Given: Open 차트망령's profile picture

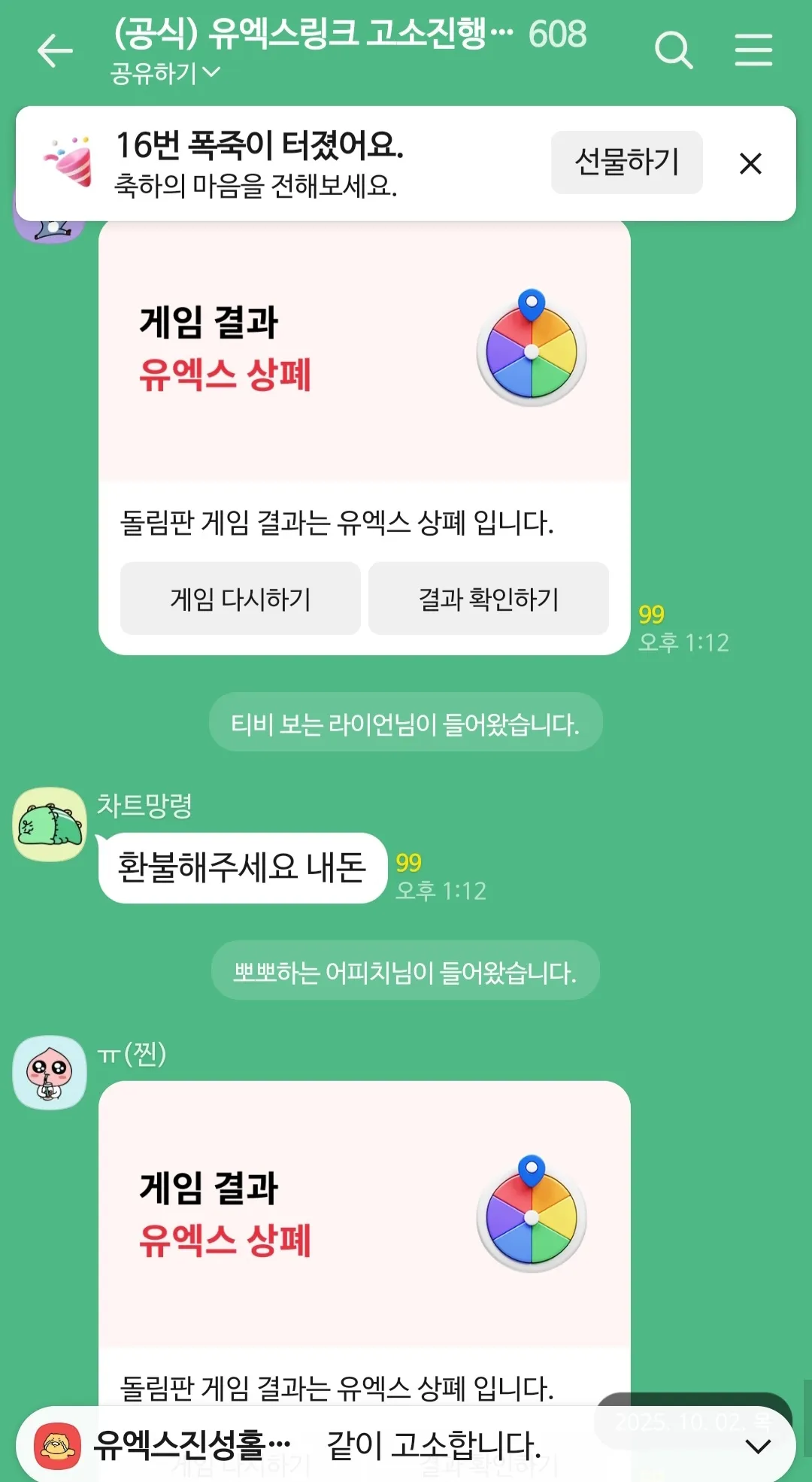Looking at the screenshot, I should click(50, 825).
